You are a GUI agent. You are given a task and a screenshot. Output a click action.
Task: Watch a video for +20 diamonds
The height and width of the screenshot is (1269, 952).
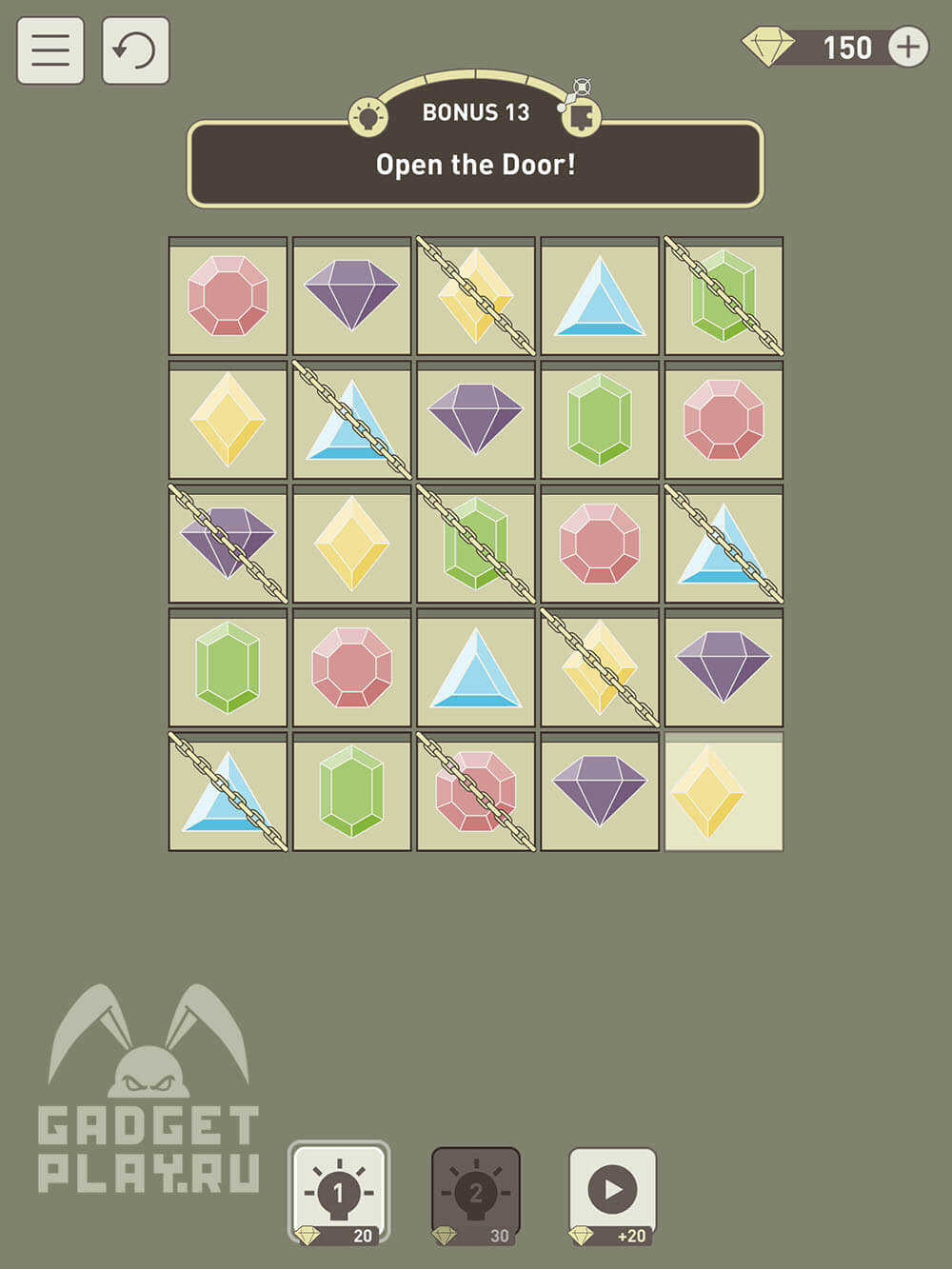pyautogui.click(x=612, y=1192)
